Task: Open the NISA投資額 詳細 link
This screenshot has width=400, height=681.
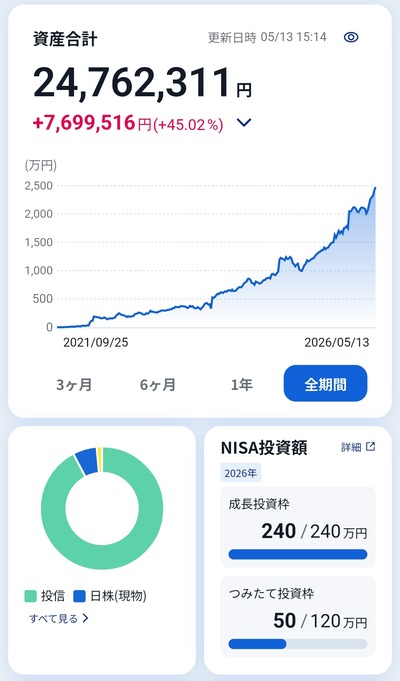Action: [358, 447]
